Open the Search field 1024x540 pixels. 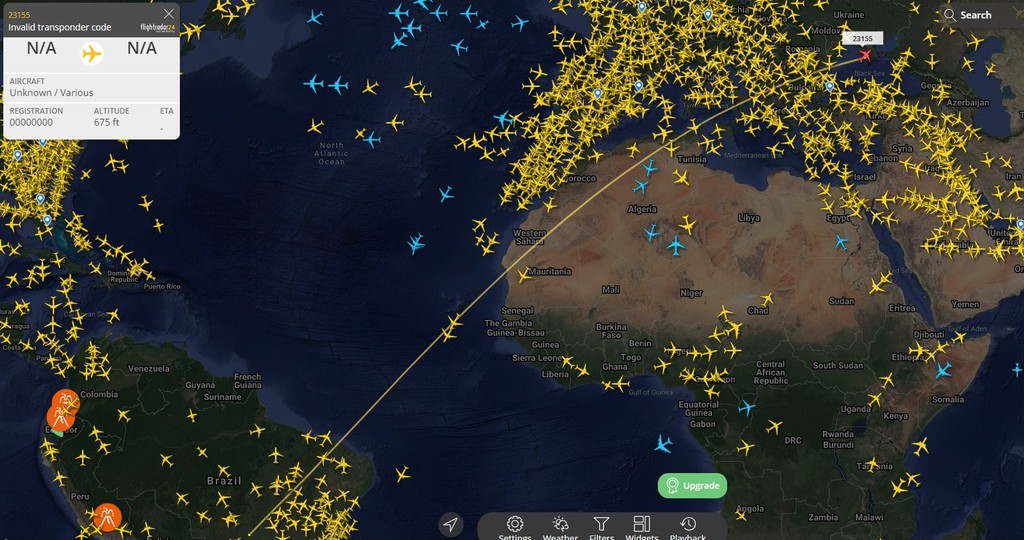click(x=967, y=15)
